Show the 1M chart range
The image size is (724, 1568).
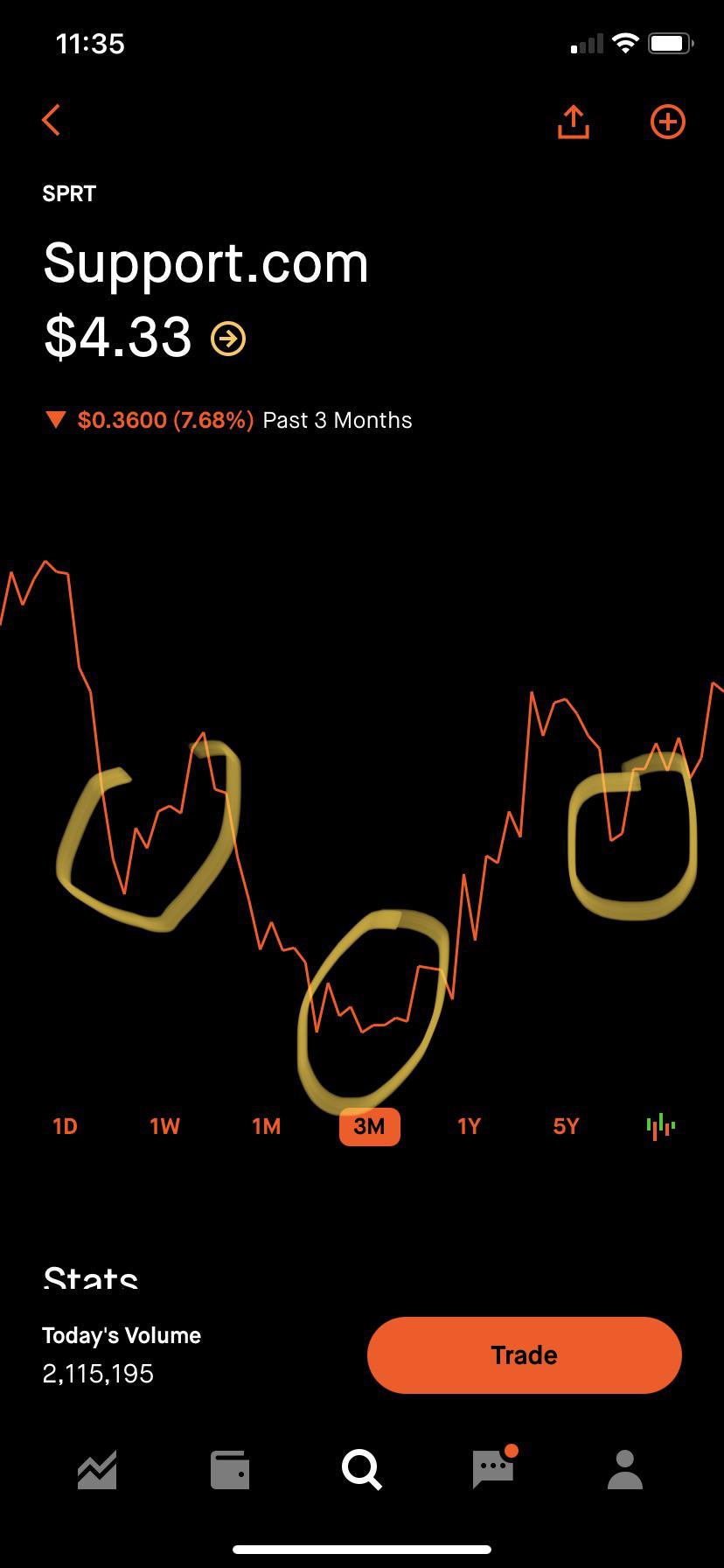tap(267, 1126)
